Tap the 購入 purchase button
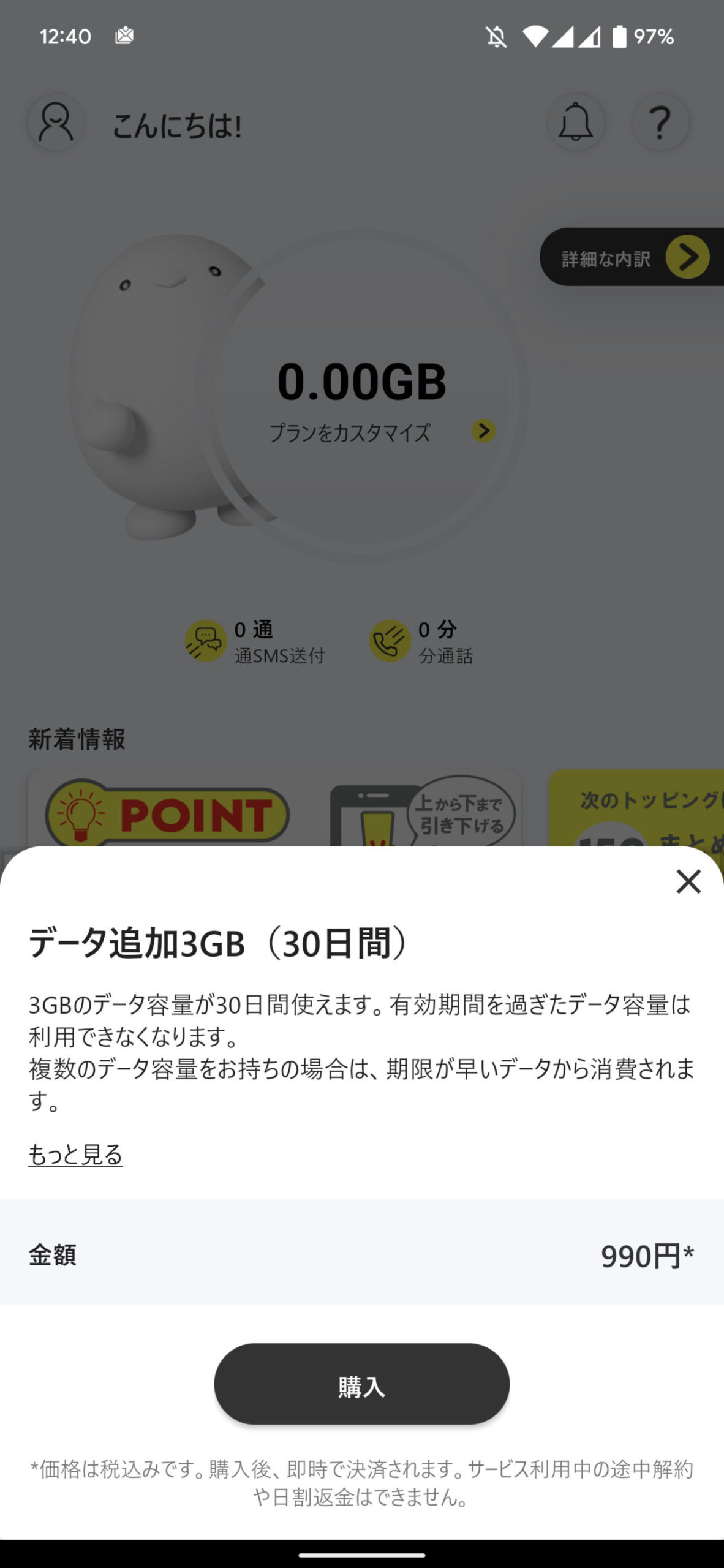The image size is (724, 1568). coord(361,1384)
